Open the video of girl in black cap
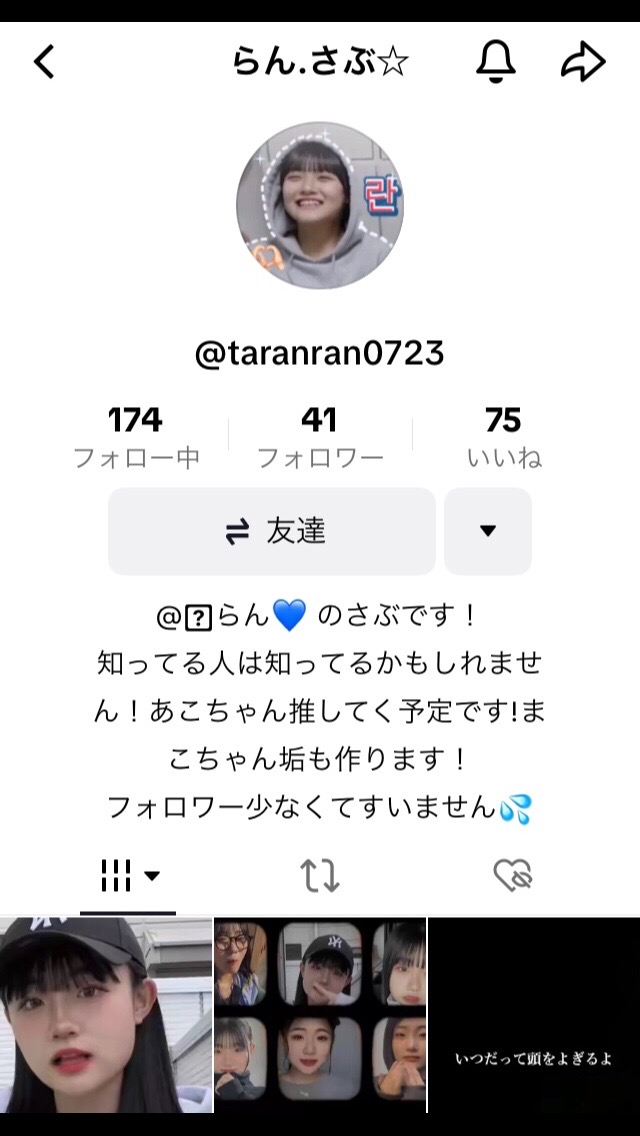Image resolution: width=640 pixels, height=1136 pixels. tap(106, 1015)
